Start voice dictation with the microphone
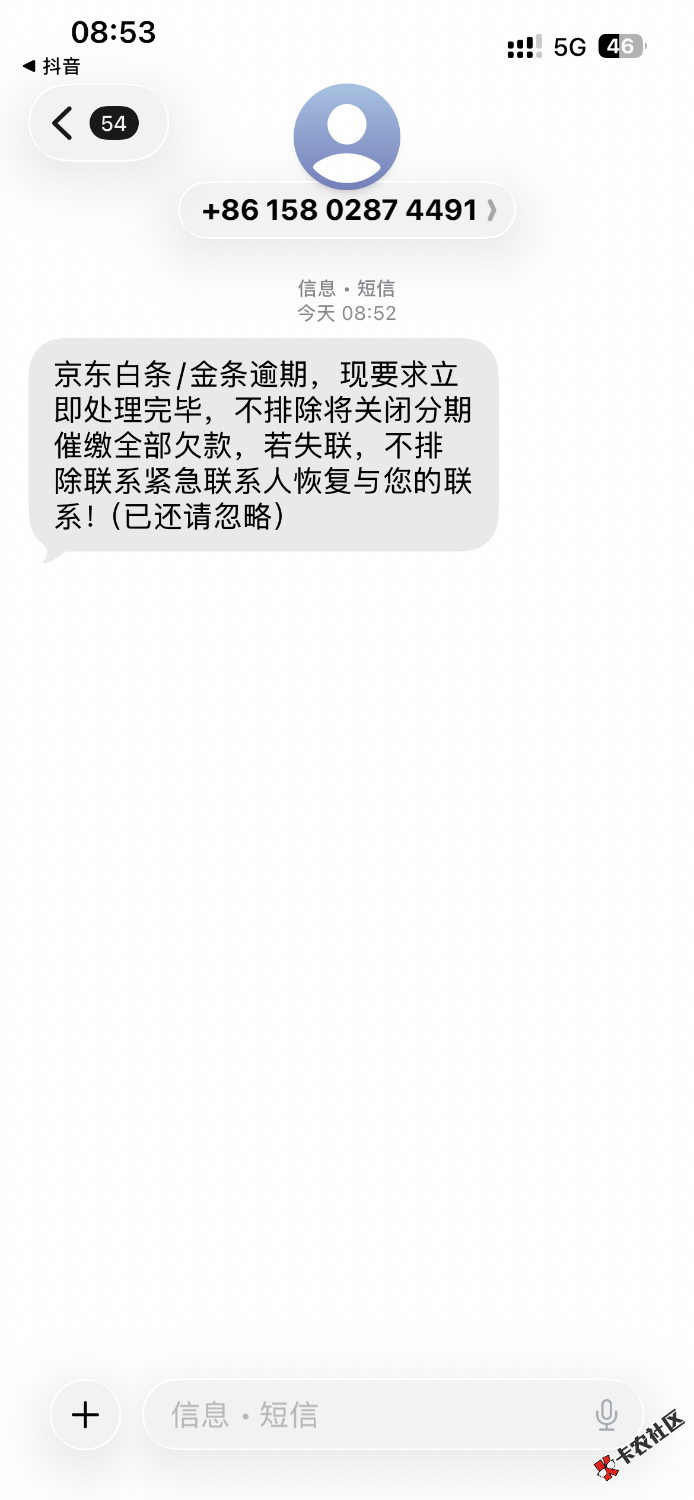The height and width of the screenshot is (1500, 694). [606, 1414]
